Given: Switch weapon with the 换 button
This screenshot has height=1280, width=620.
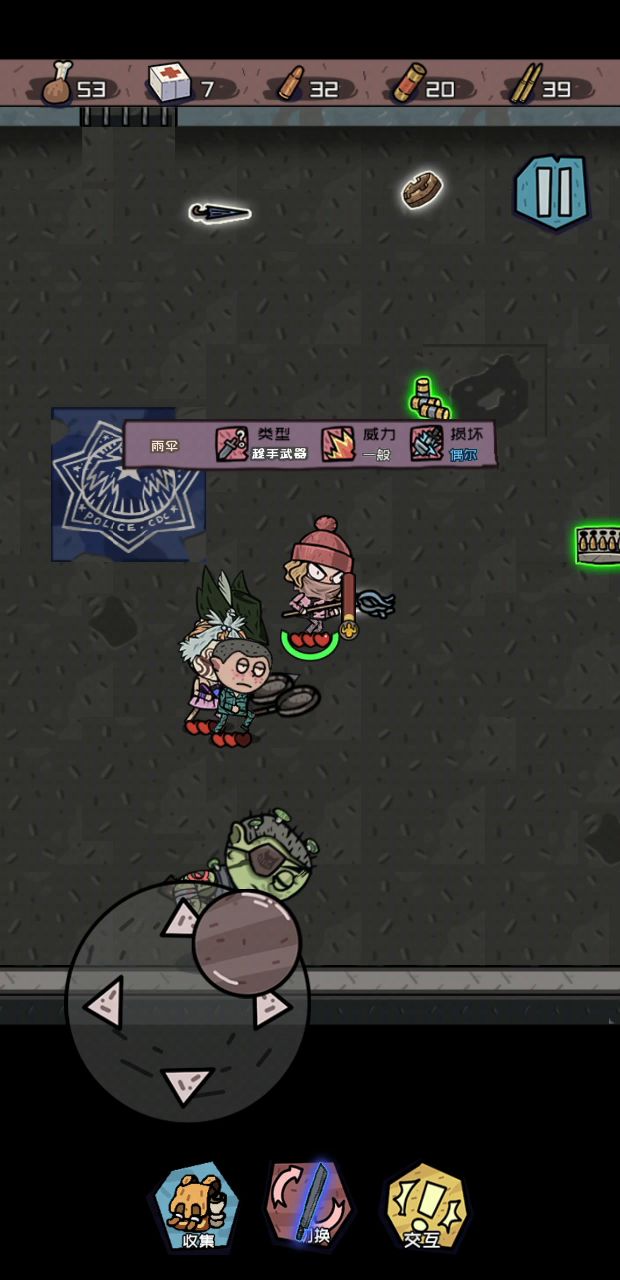Looking at the screenshot, I should tap(309, 1204).
